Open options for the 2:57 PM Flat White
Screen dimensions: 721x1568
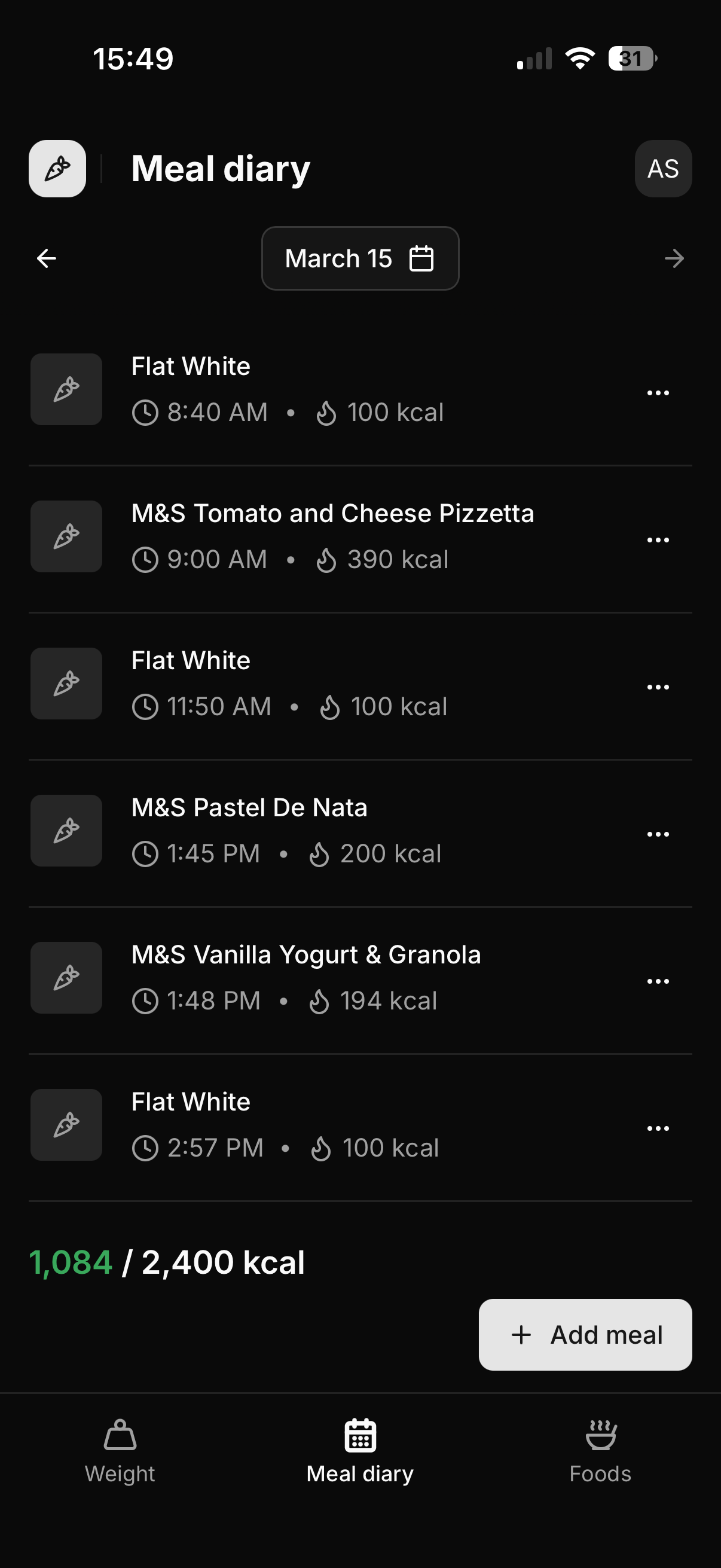pos(658,1127)
